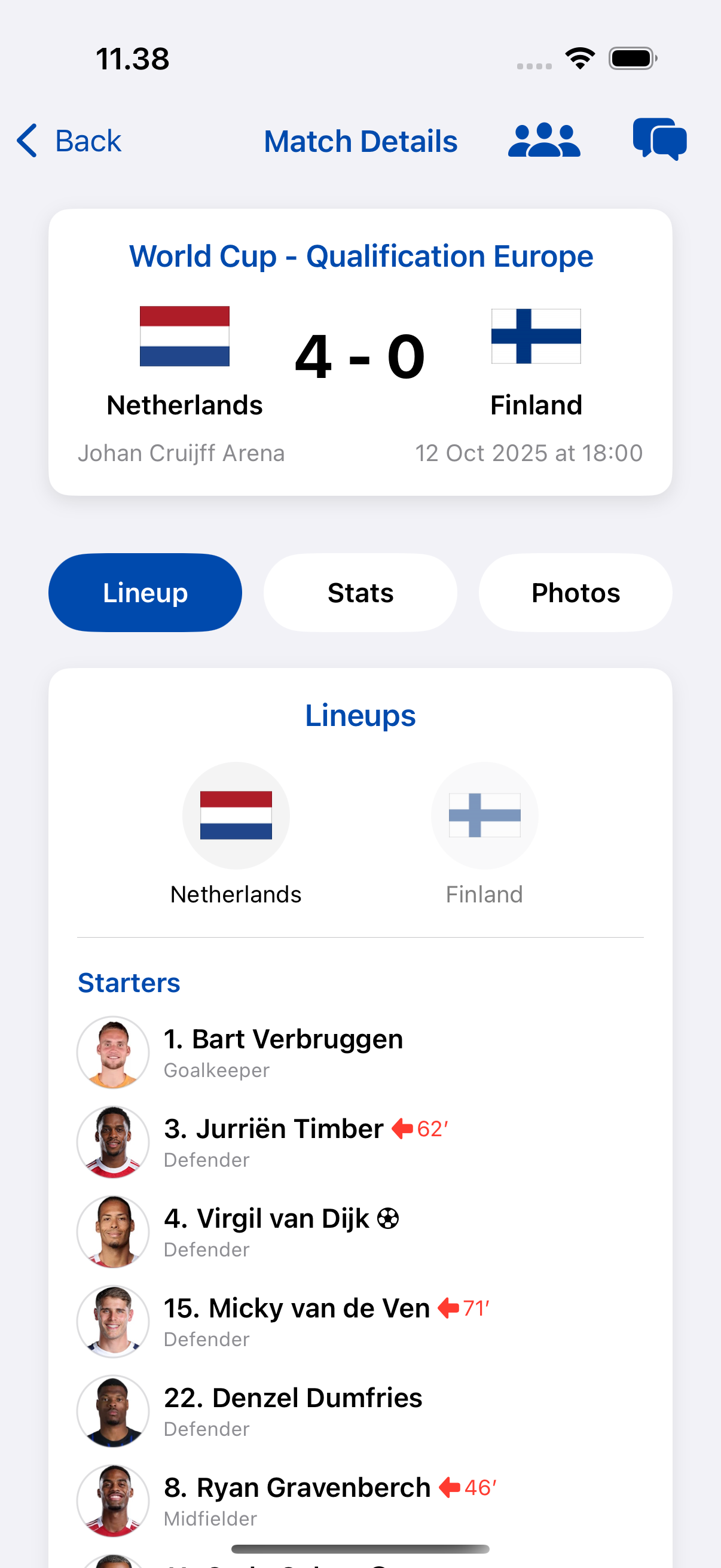721x1568 pixels.
Task: Tap Denzel Dumfries's profile photo
Action: [112, 1411]
